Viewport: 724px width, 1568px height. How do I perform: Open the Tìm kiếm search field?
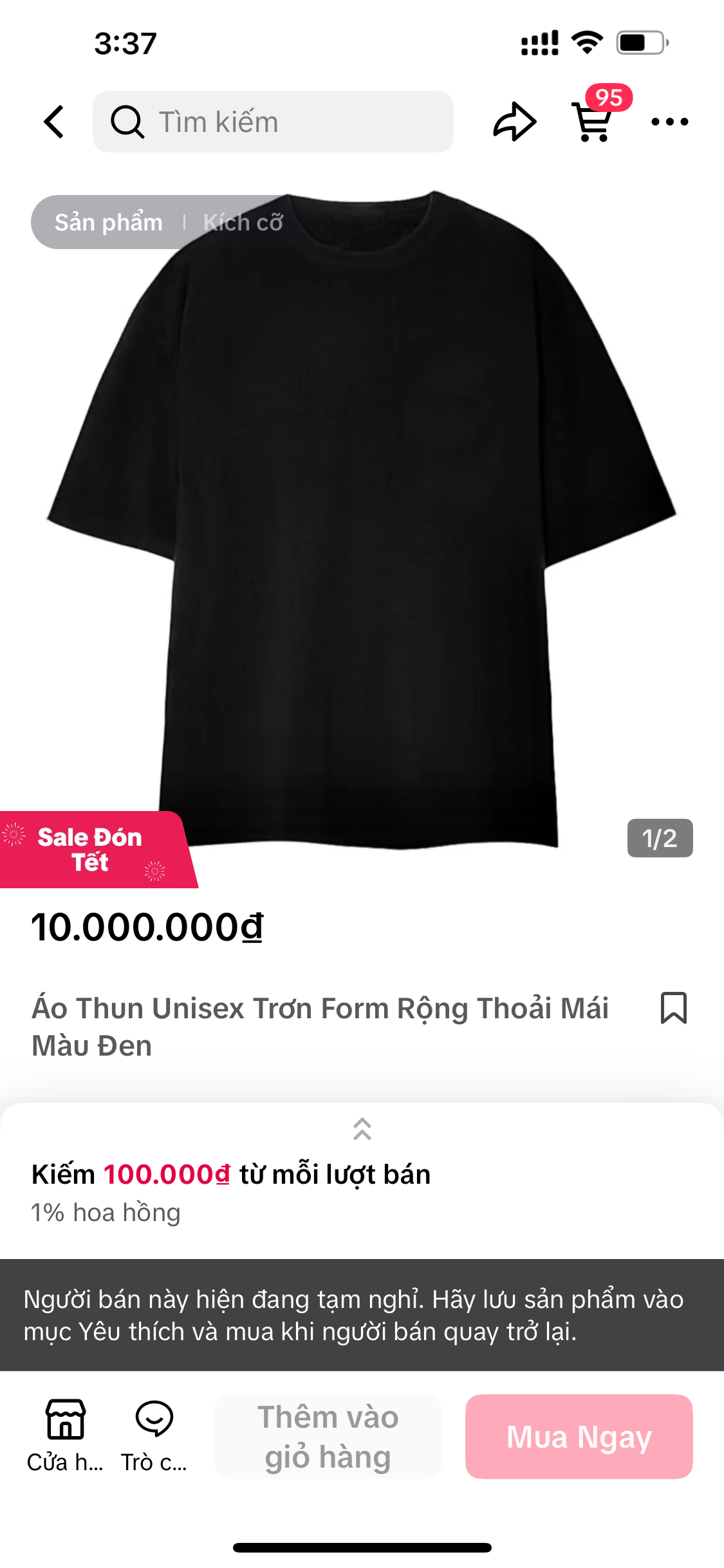point(273,122)
